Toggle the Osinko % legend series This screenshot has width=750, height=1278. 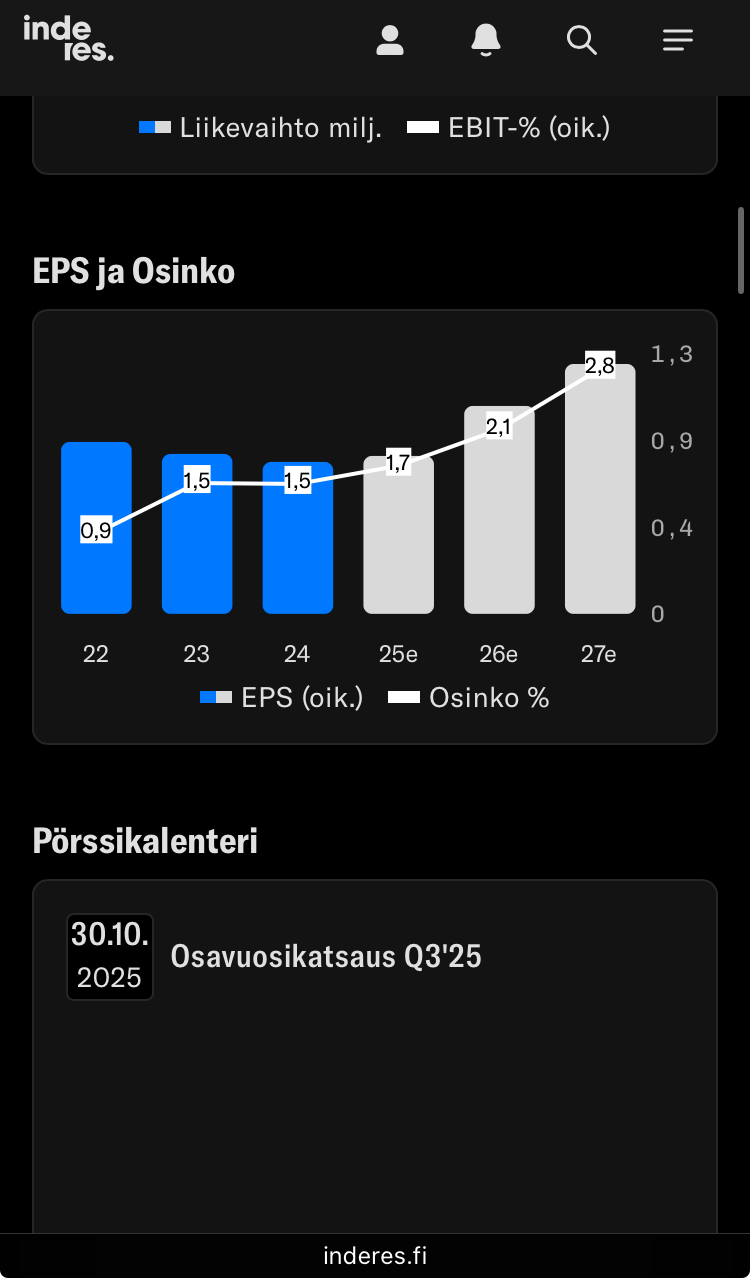pyautogui.click(x=469, y=698)
